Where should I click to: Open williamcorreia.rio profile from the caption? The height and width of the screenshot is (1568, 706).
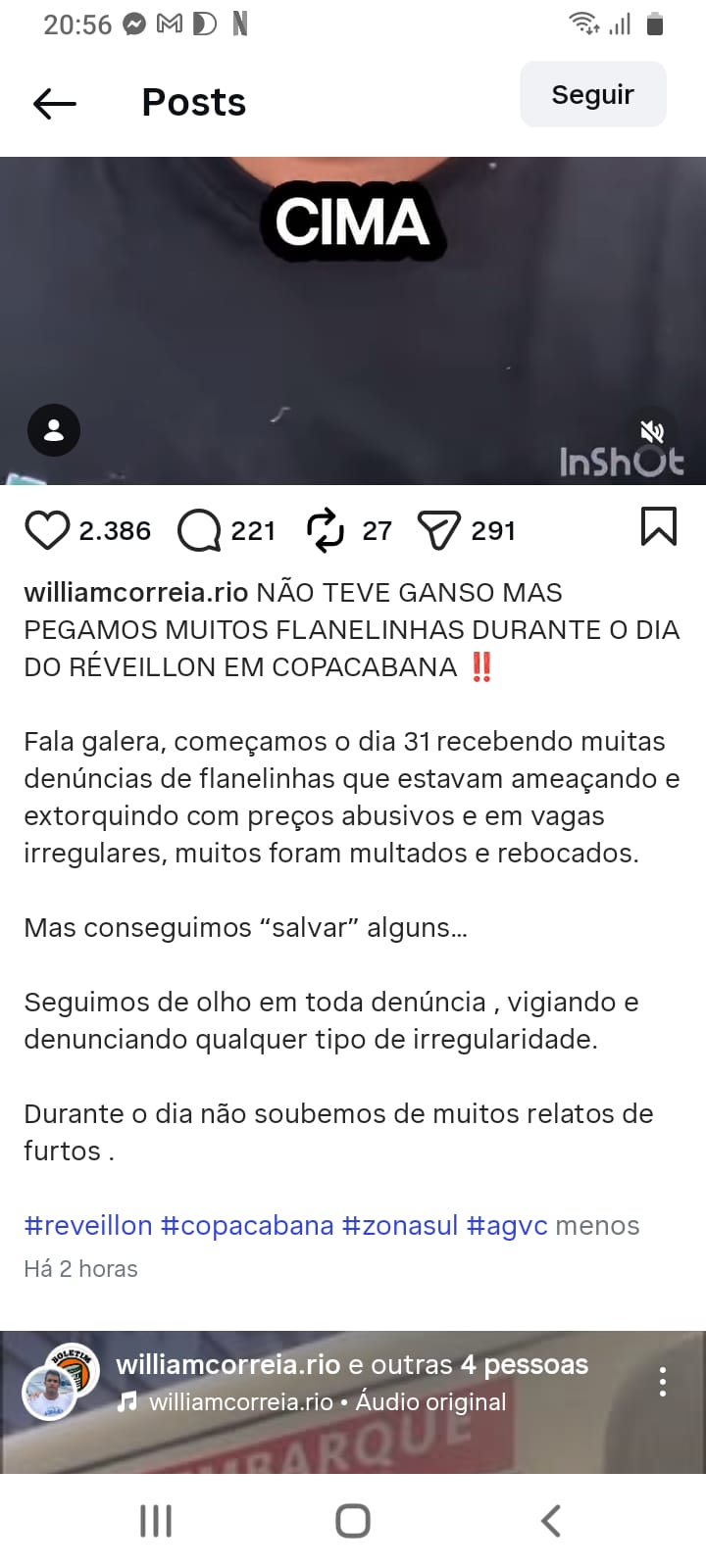135,593
